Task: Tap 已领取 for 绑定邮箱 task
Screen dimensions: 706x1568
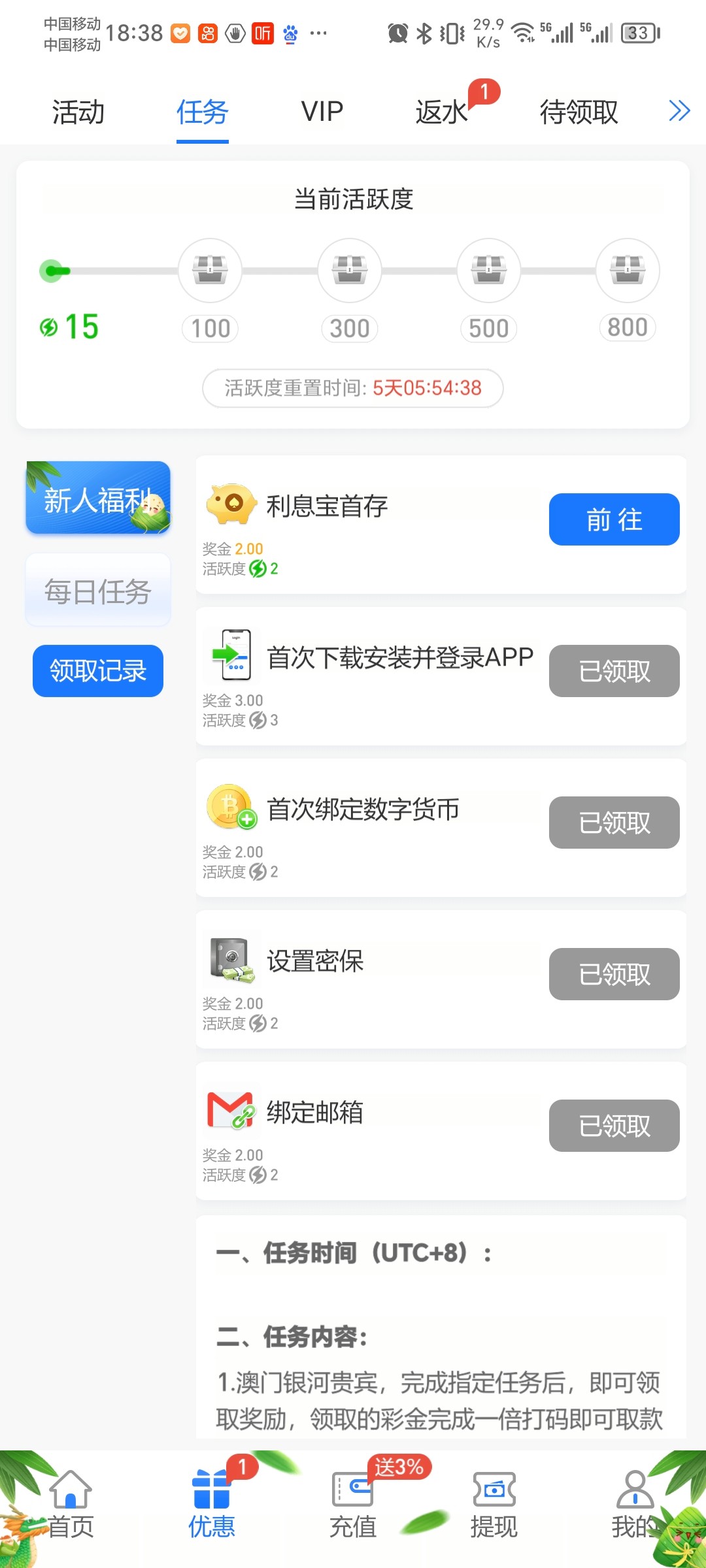Action: (614, 1126)
